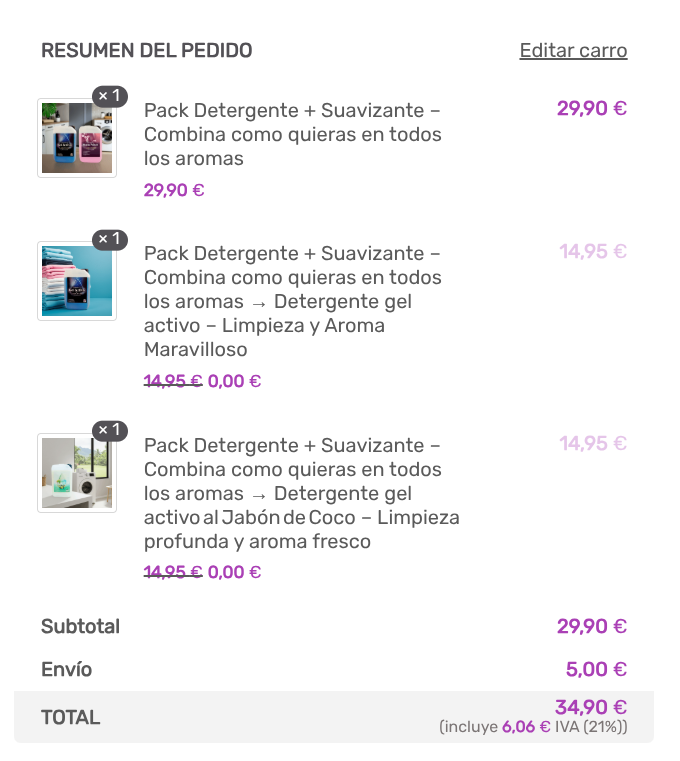This screenshot has width=680, height=761.
Task: Open the Editar carro link
Action: pyautogui.click(x=573, y=51)
